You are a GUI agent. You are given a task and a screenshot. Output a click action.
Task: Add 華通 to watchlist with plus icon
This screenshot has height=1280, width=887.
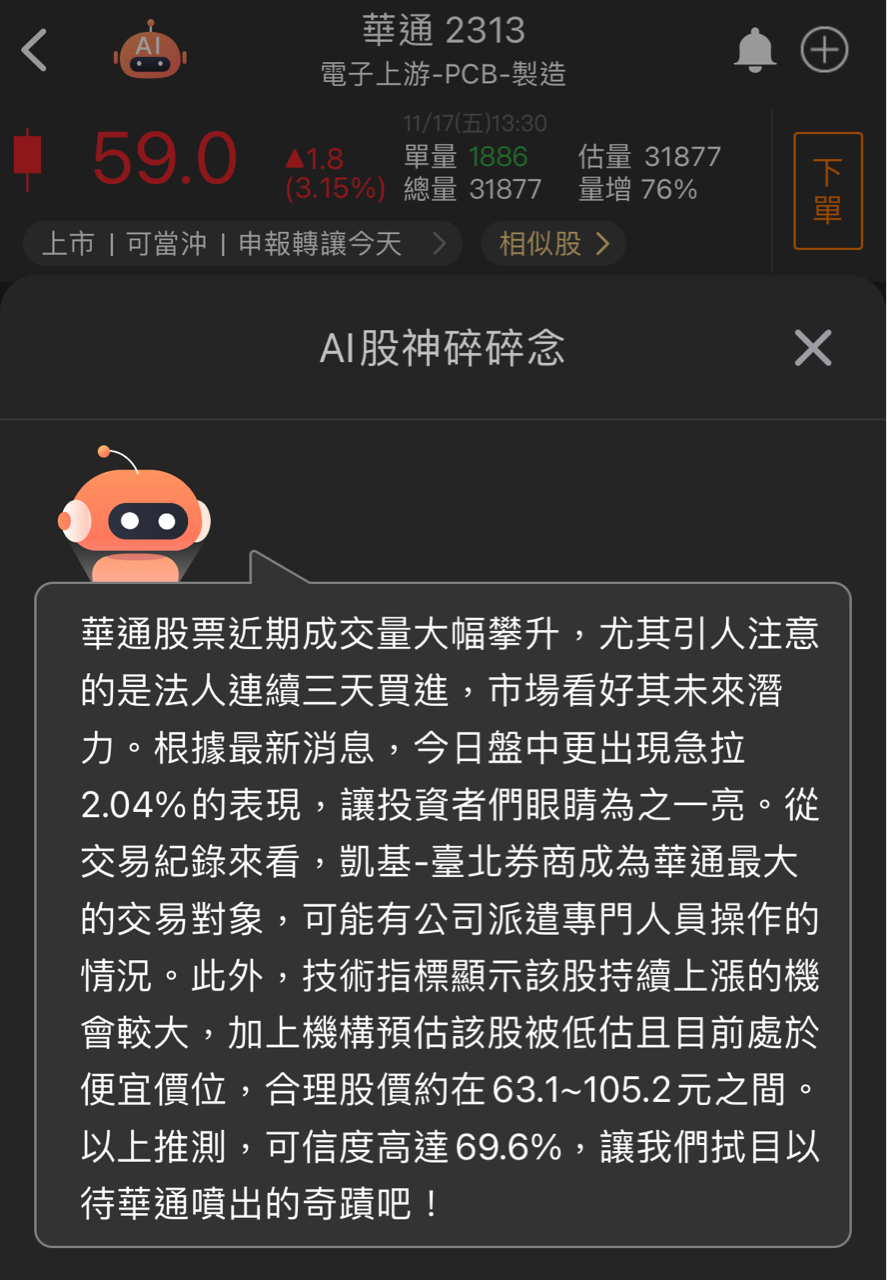point(825,50)
